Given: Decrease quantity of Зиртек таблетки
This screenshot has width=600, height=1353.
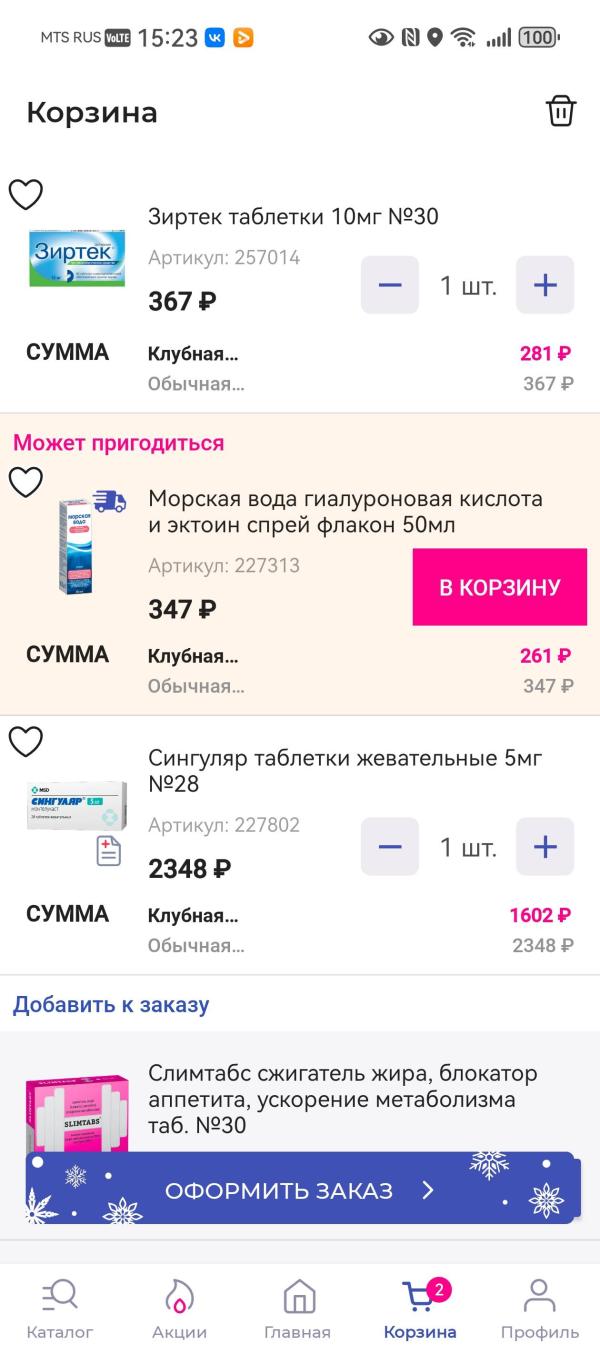Looking at the screenshot, I should pyautogui.click(x=390, y=285).
